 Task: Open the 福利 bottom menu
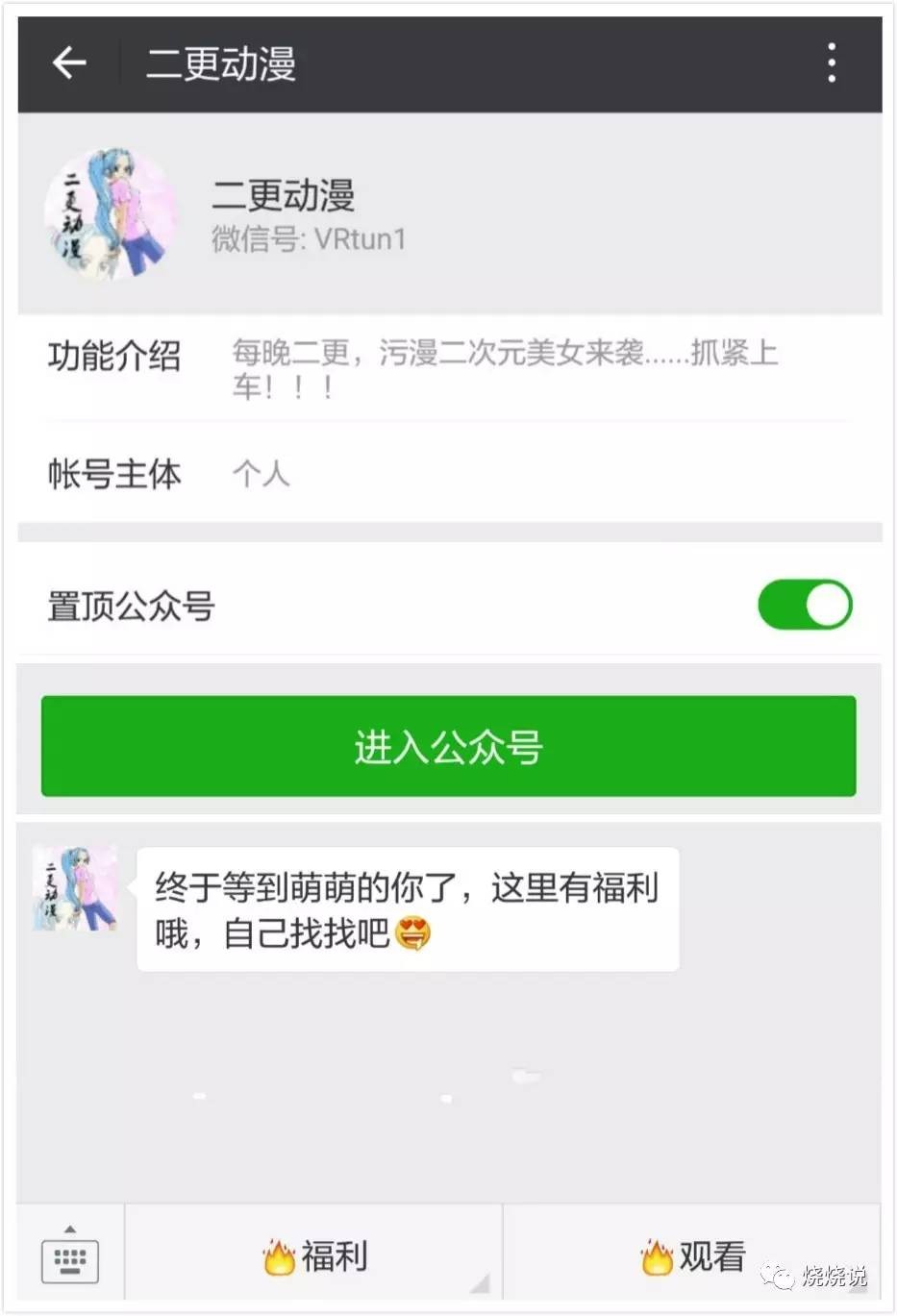click(314, 1257)
